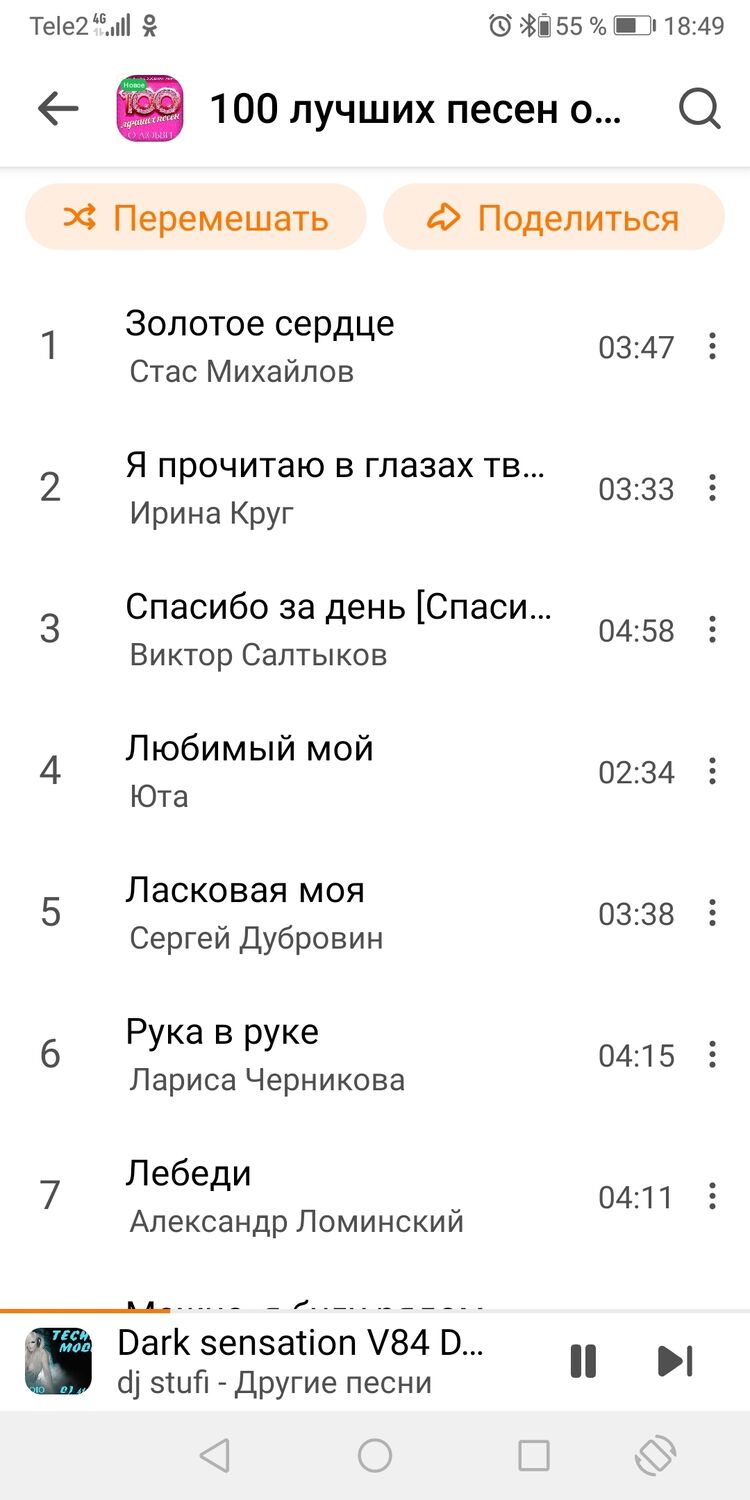
Task: Open the Dark sensation mini player
Action: [300, 1361]
